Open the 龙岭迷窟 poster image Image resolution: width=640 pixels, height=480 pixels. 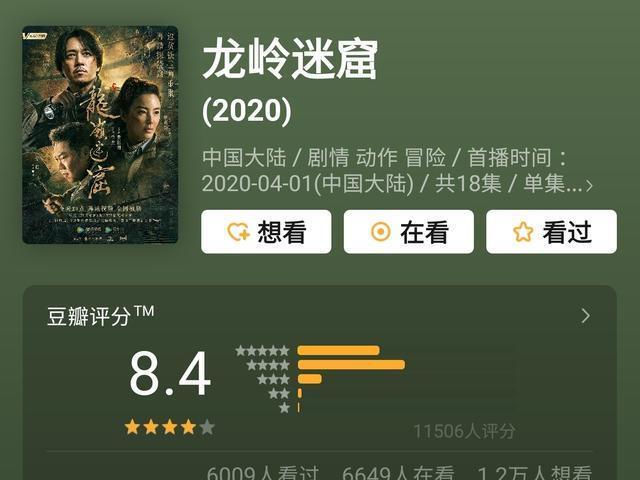(100, 135)
